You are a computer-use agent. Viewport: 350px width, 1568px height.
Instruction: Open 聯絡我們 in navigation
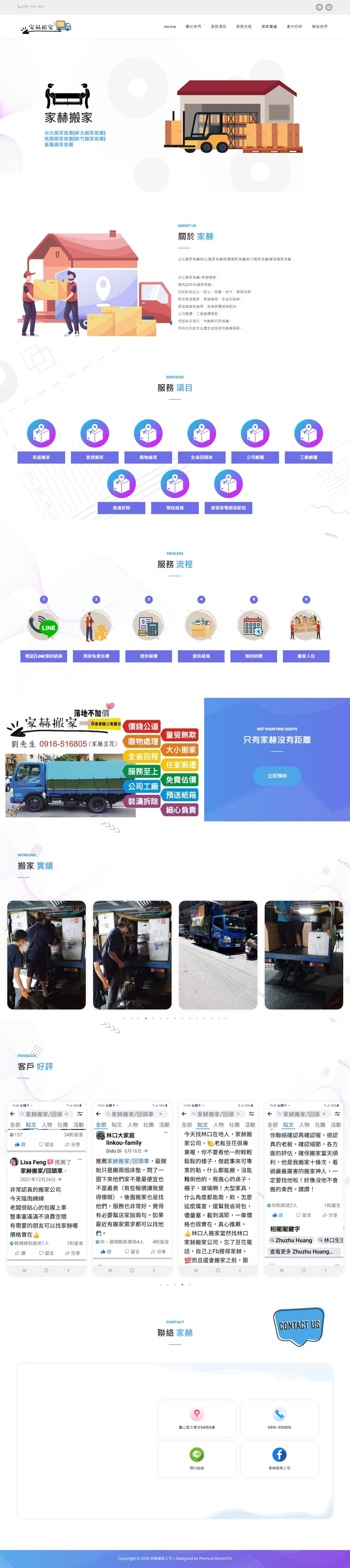(320, 27)
